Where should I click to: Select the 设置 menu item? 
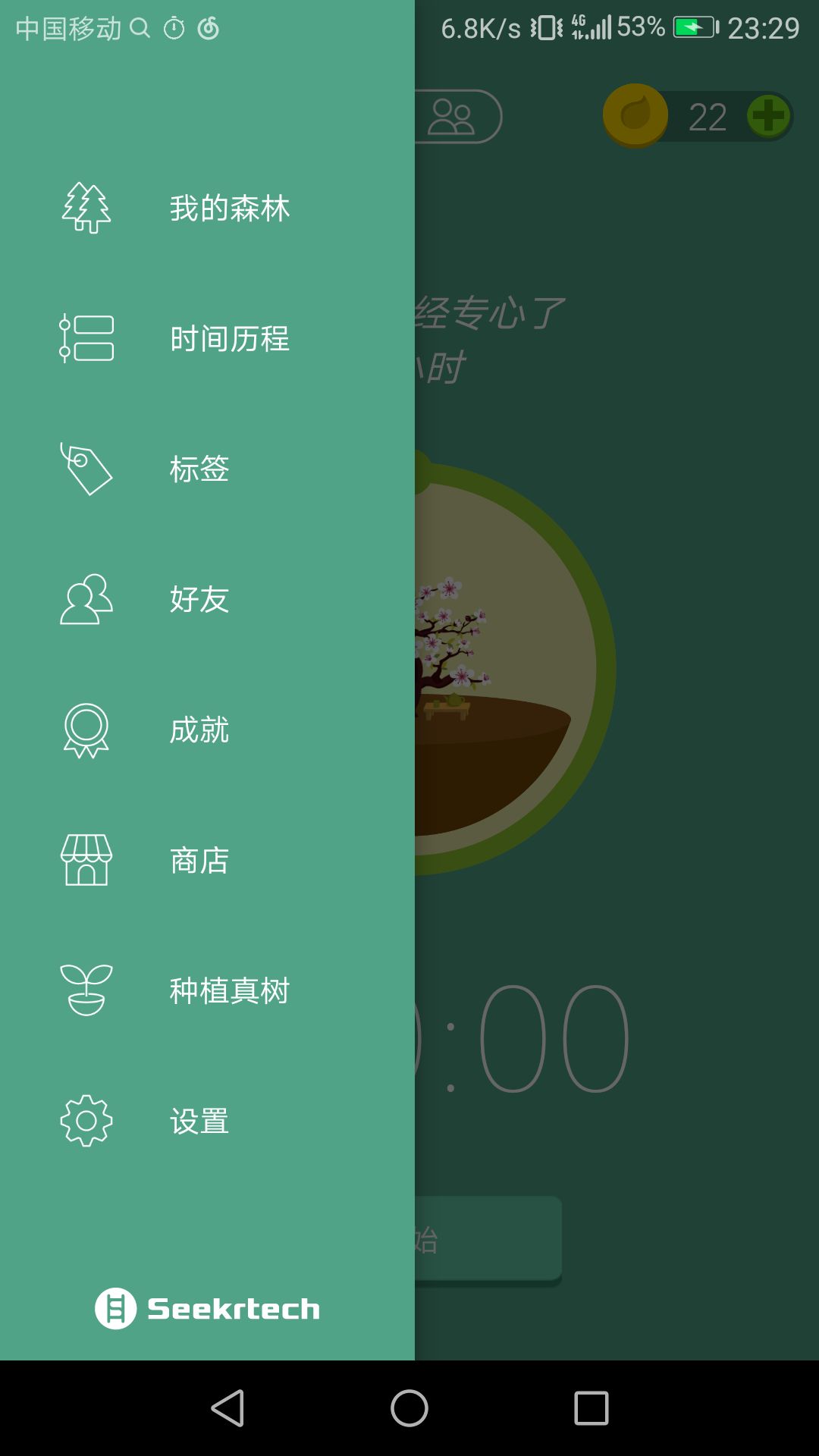pos(199,1120)
